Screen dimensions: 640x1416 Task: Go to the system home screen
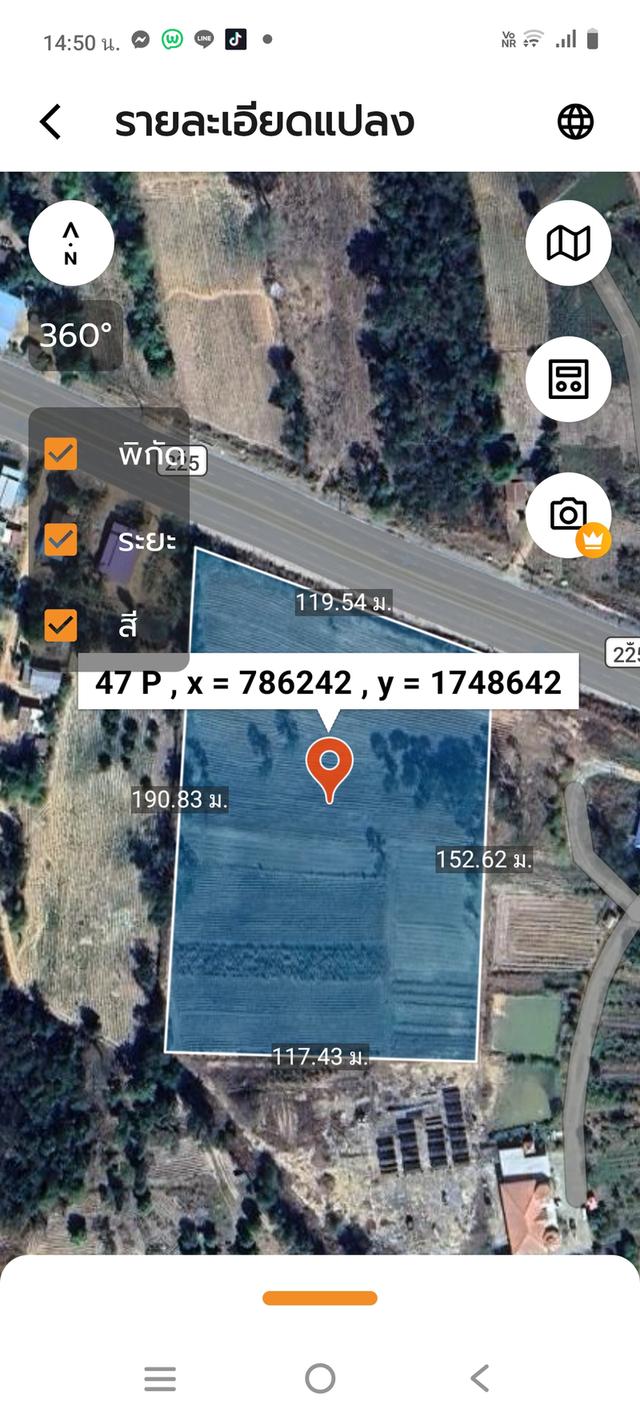point(320,1378)
